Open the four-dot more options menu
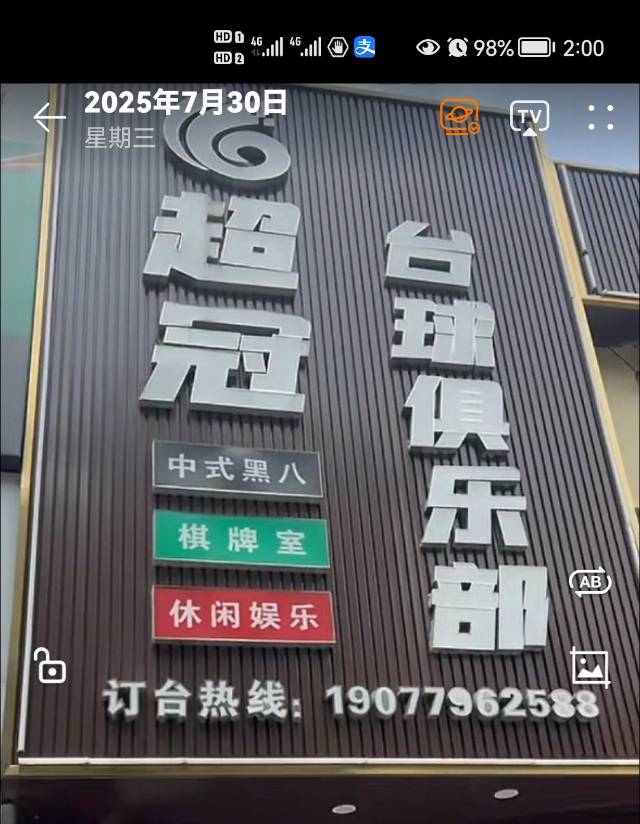The height and width of the screenshot is (824, 640). (x=600, y=117)
